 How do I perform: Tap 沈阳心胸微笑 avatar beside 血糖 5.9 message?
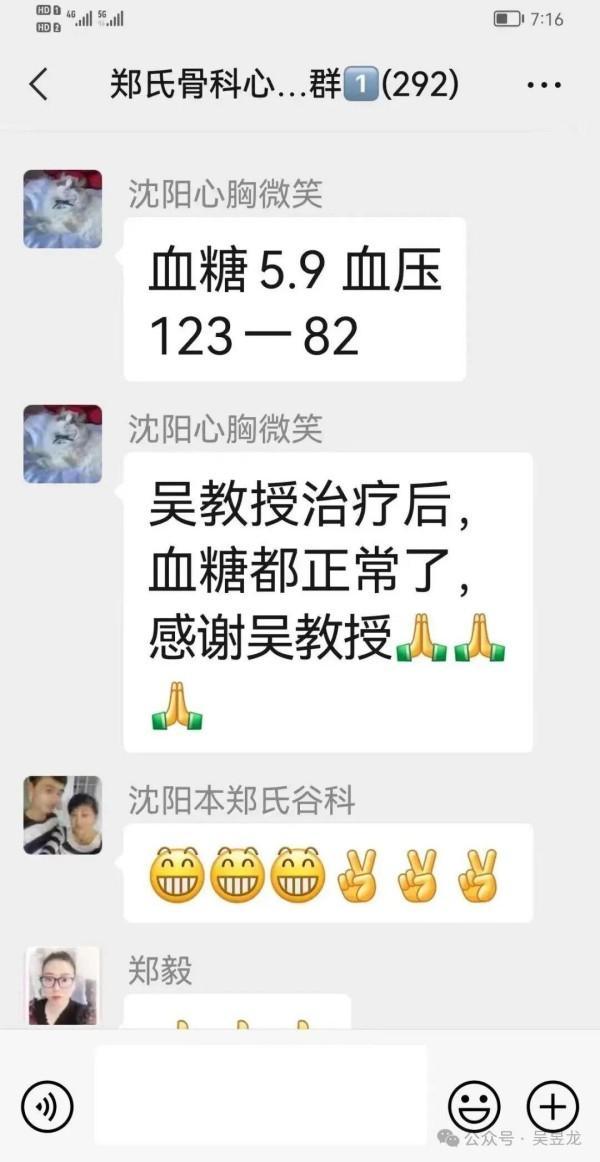63,209
